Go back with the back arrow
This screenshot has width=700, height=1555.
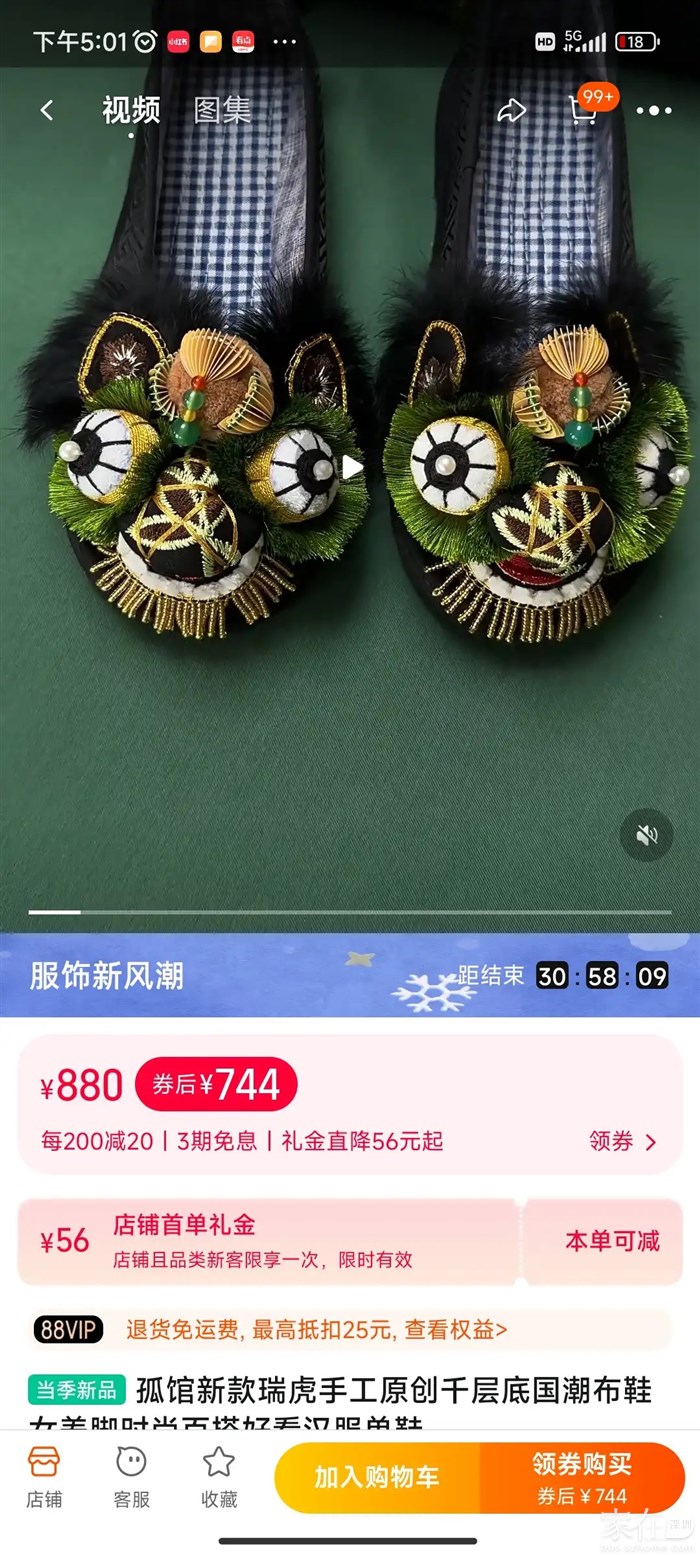pyautogui.click(x=47, y=110)
